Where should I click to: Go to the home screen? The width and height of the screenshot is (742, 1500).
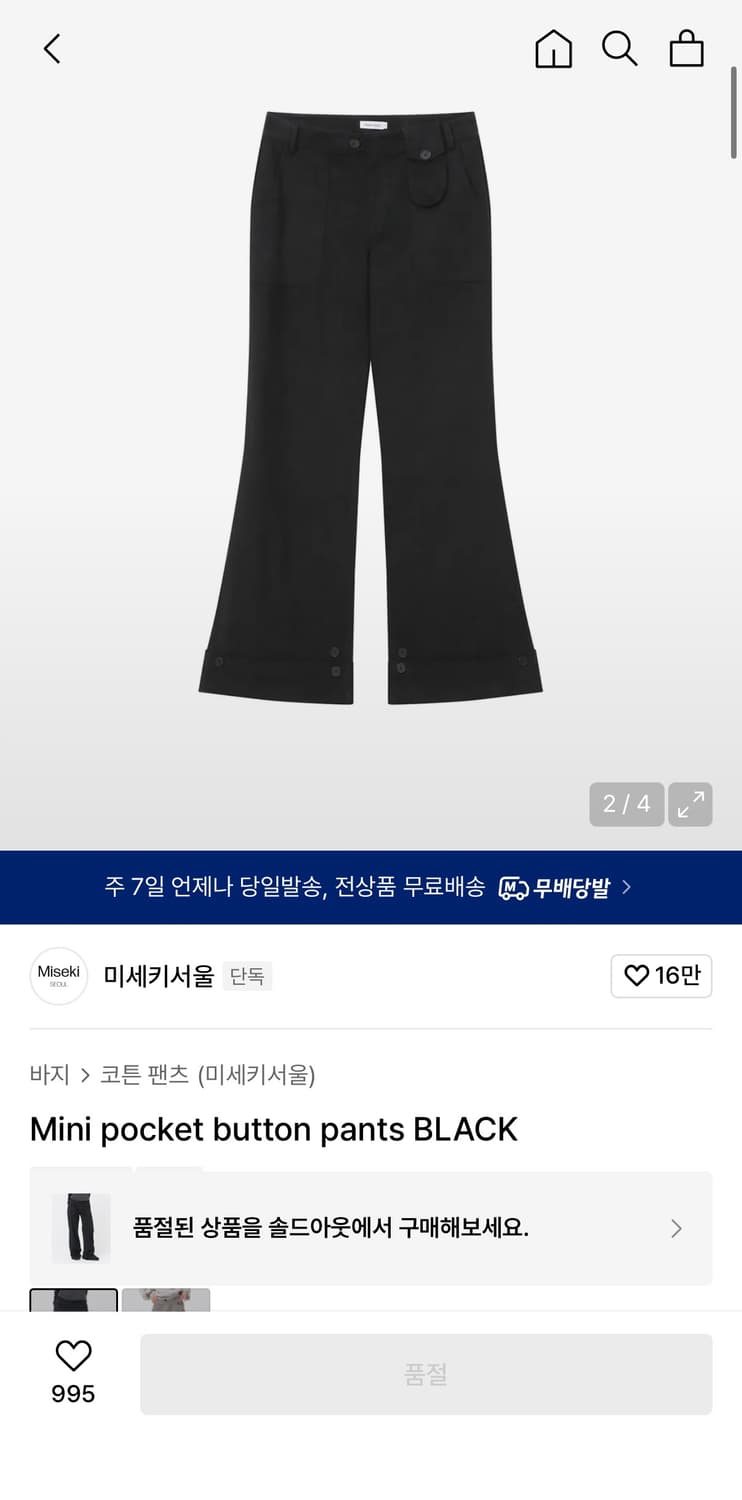553,48
